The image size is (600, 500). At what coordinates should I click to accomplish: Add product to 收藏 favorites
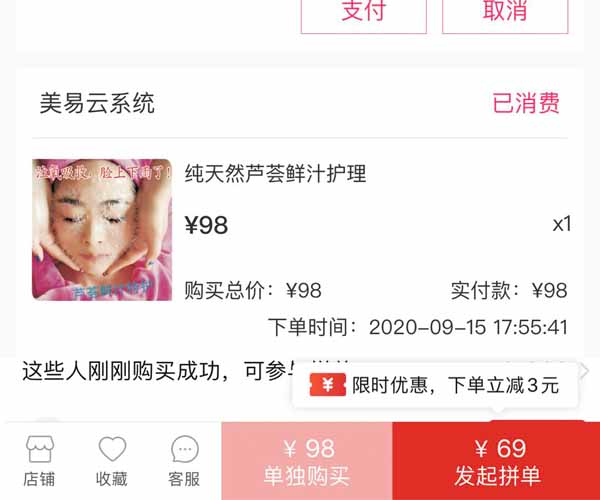click(112, 461)
